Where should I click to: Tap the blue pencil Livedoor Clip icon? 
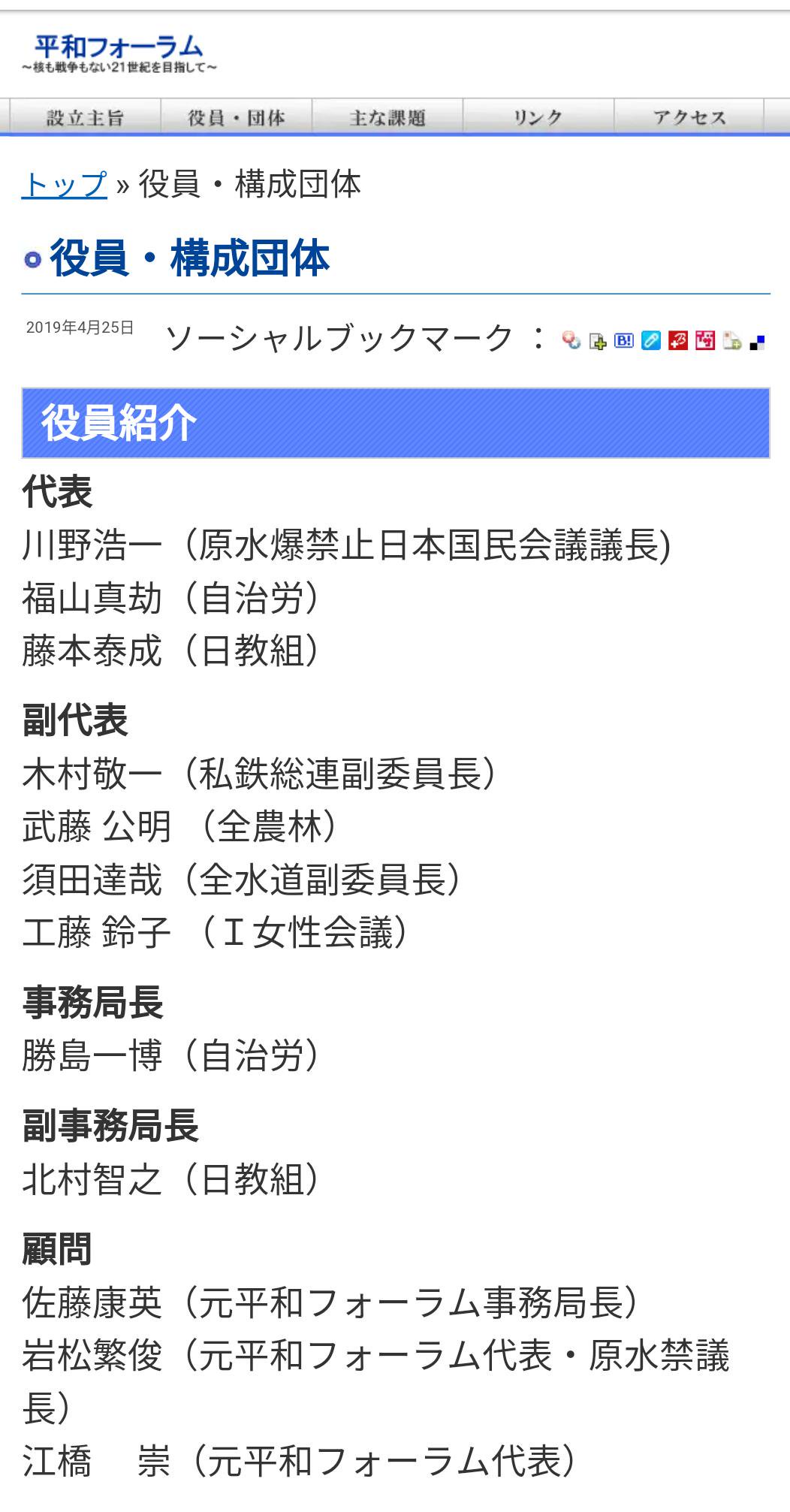tap(651, 340)
